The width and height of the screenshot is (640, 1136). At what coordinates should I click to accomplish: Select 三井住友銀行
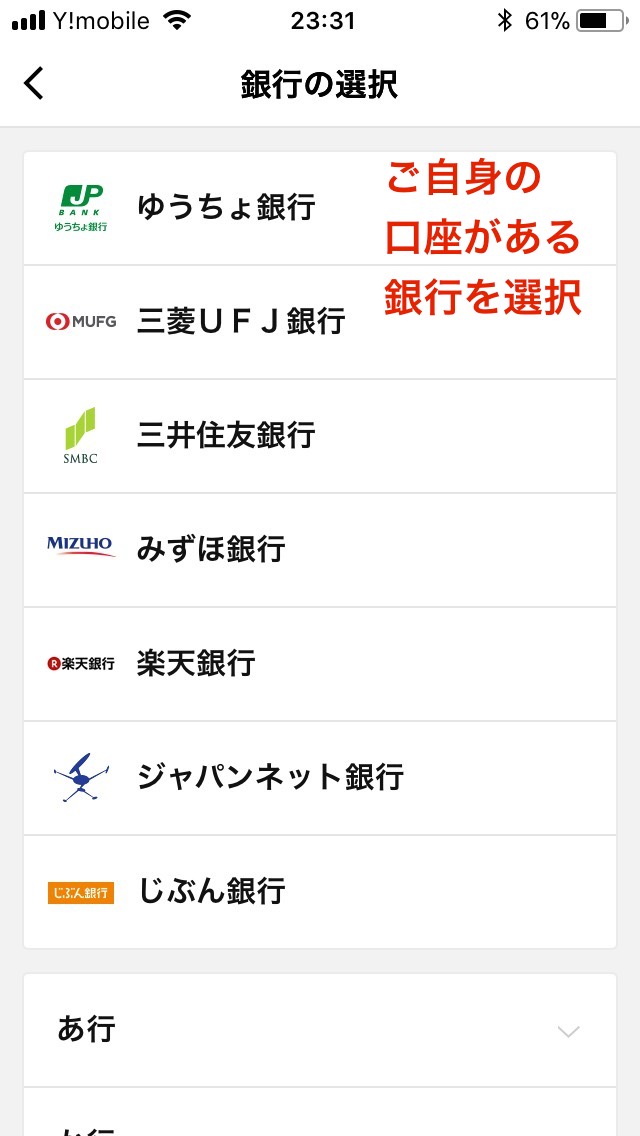point(320,436)
